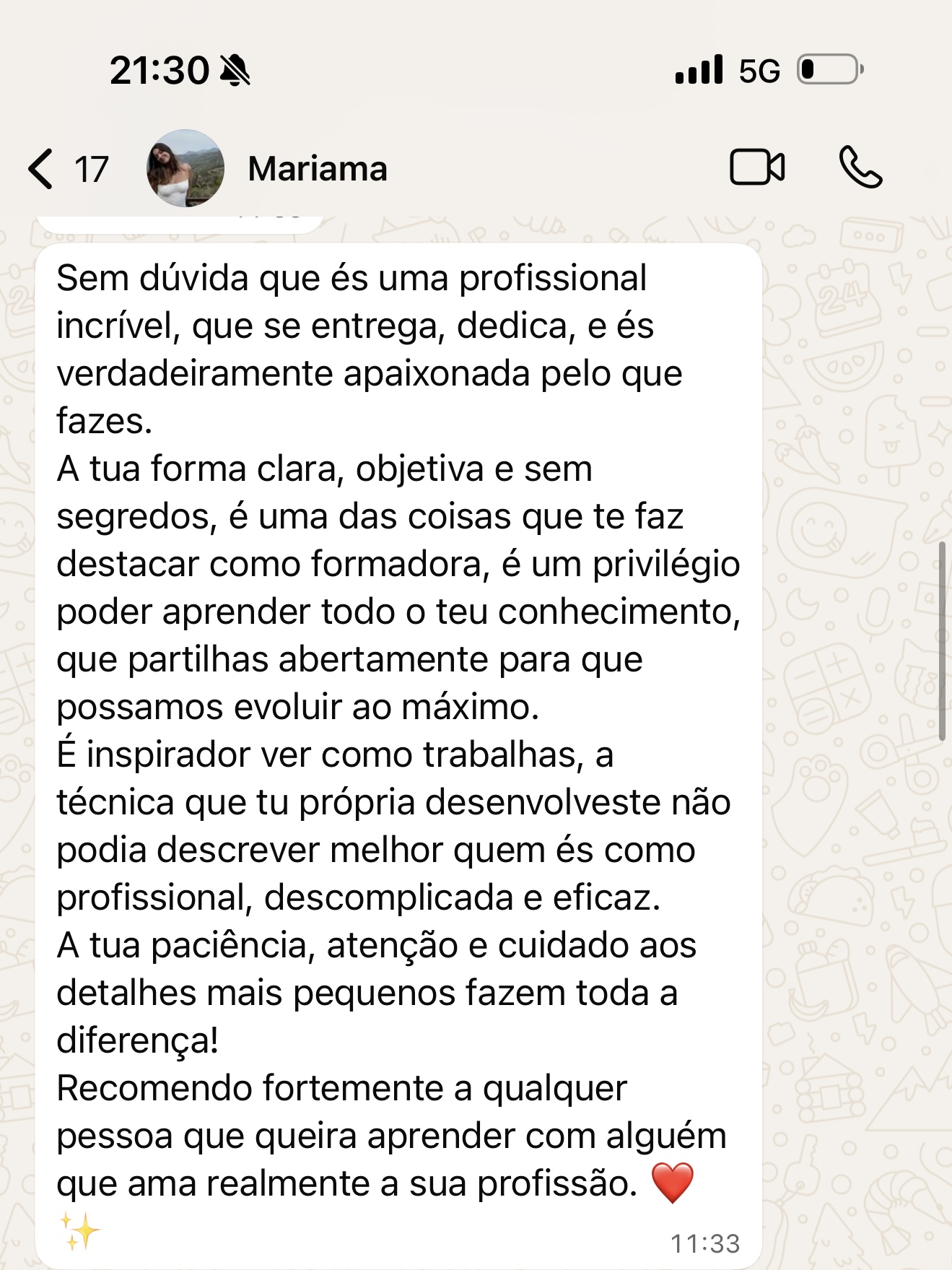The image size is (952, 1270).
Task: Go back to the chat list
Action: (x=42, y=169)
